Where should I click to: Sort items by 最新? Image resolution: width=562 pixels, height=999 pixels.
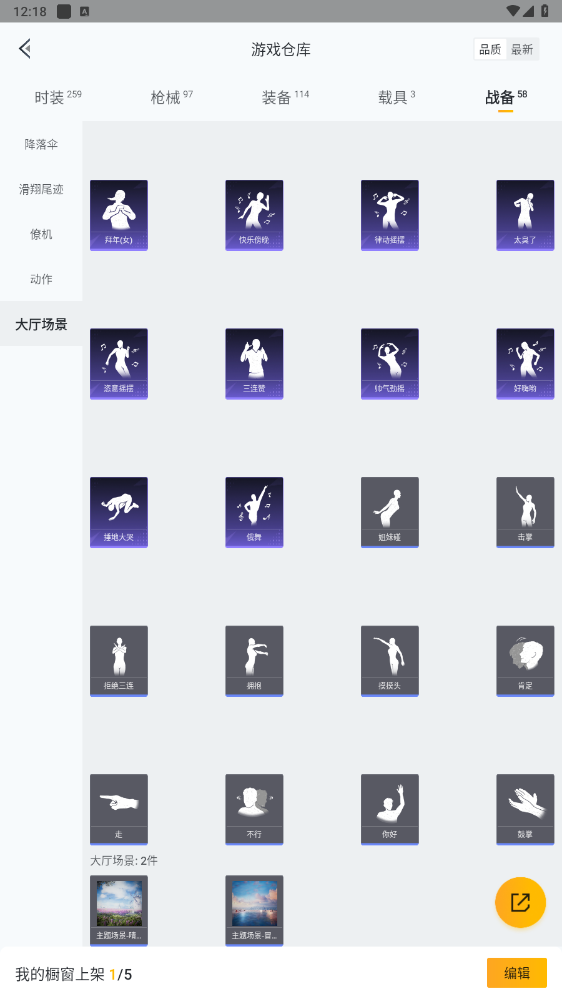pyautogui.click(x=522, y=50)
